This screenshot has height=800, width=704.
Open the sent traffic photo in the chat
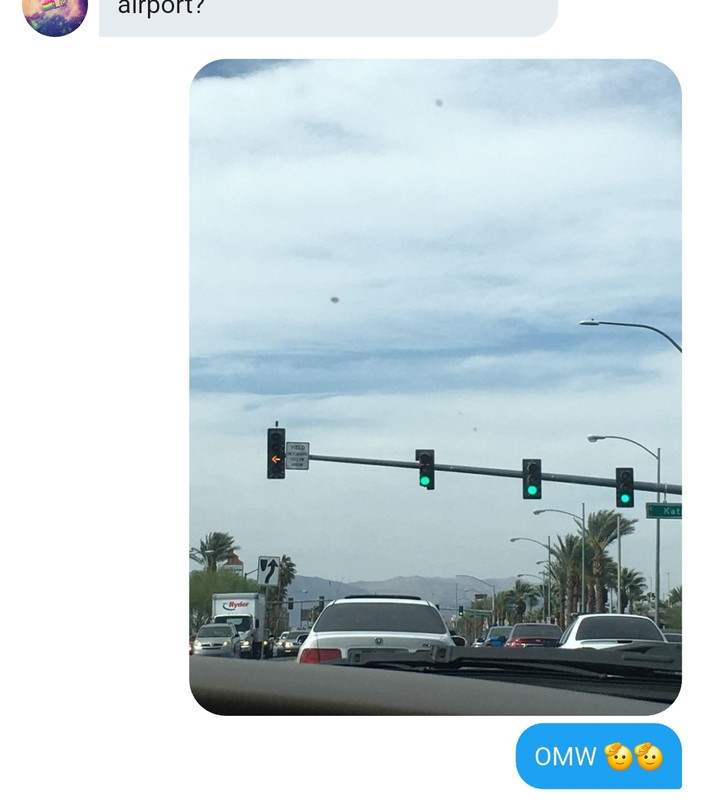[435, 387]
